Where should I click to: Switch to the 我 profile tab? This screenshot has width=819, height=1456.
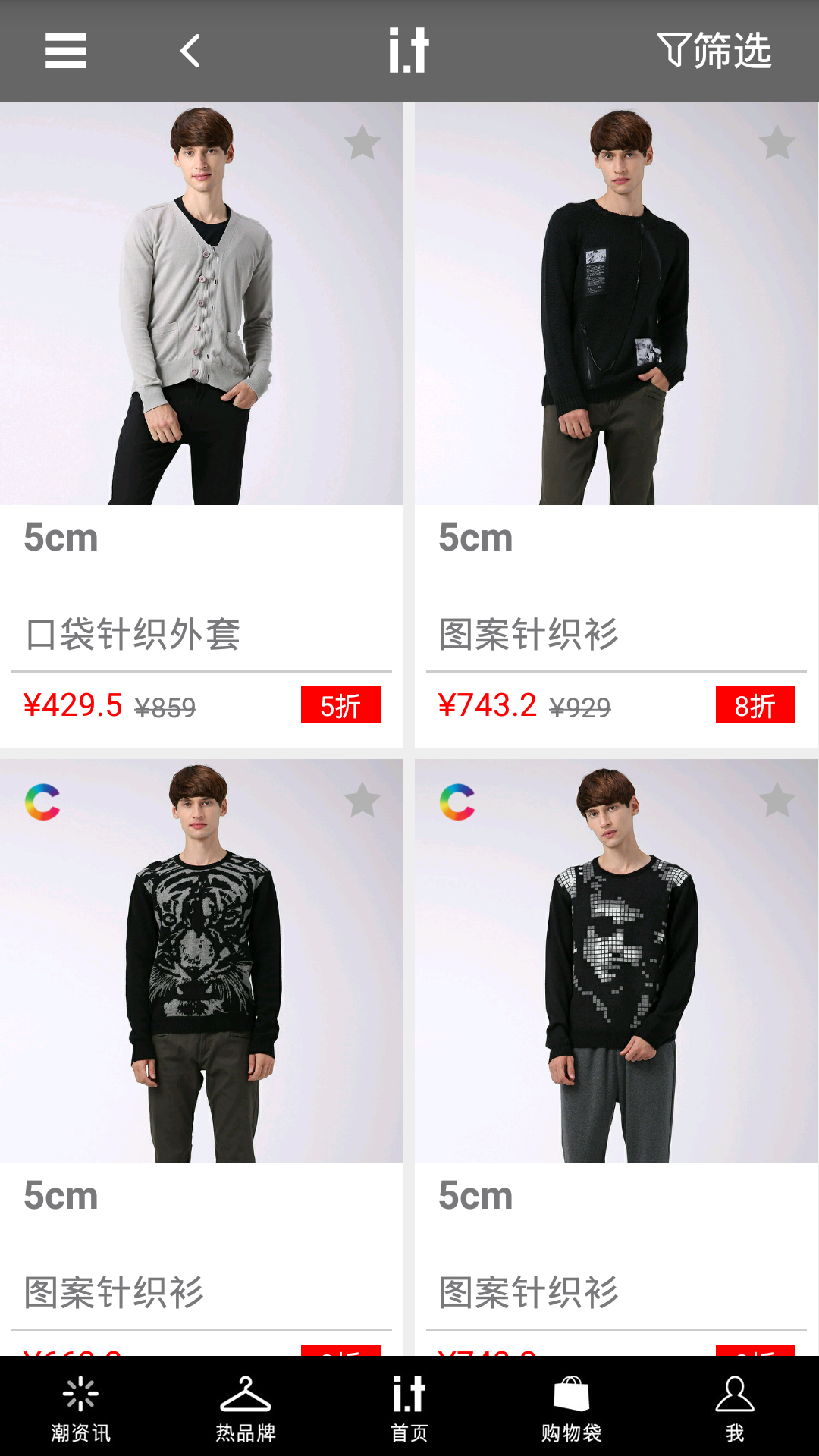(x=735, y=1407)
